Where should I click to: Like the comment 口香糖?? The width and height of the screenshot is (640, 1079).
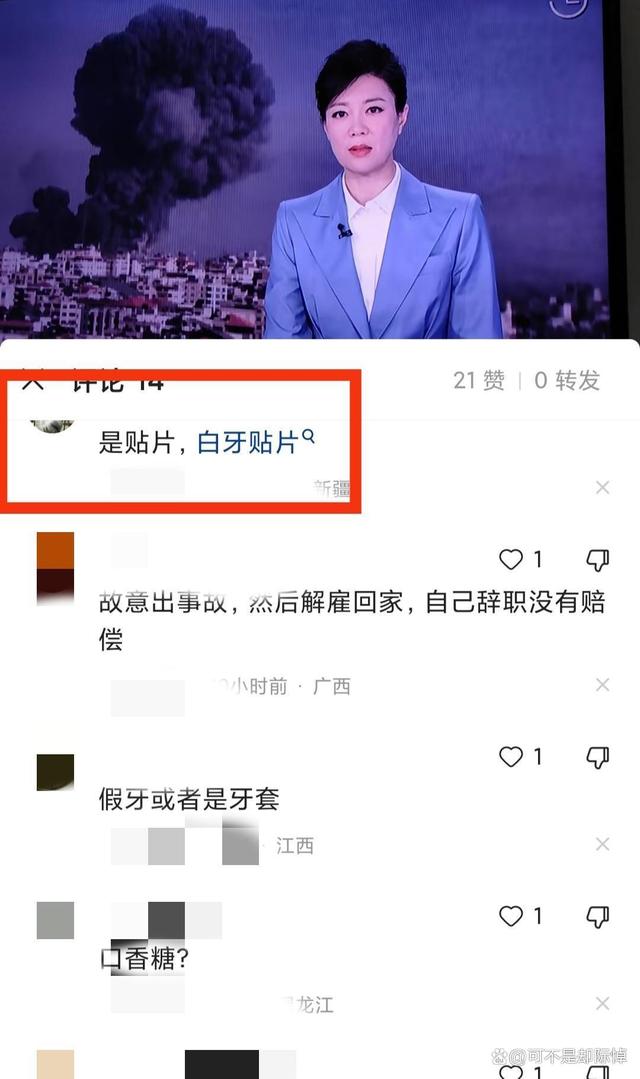[511, 915]
